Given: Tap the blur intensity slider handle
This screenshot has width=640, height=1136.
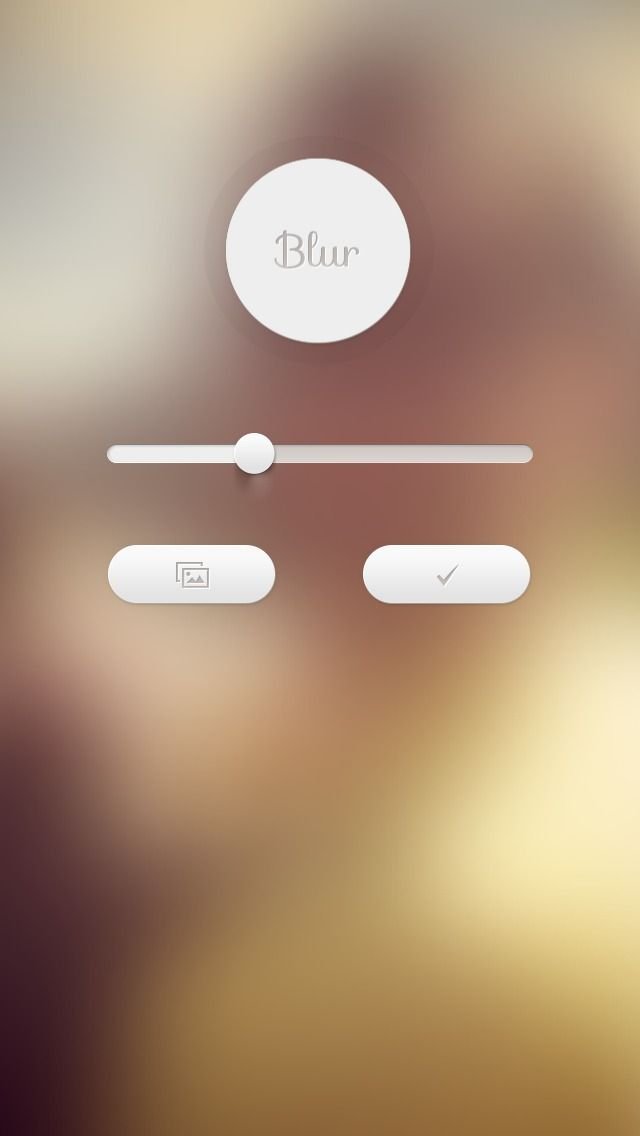Looking at the screenshot, I should 254,453.
